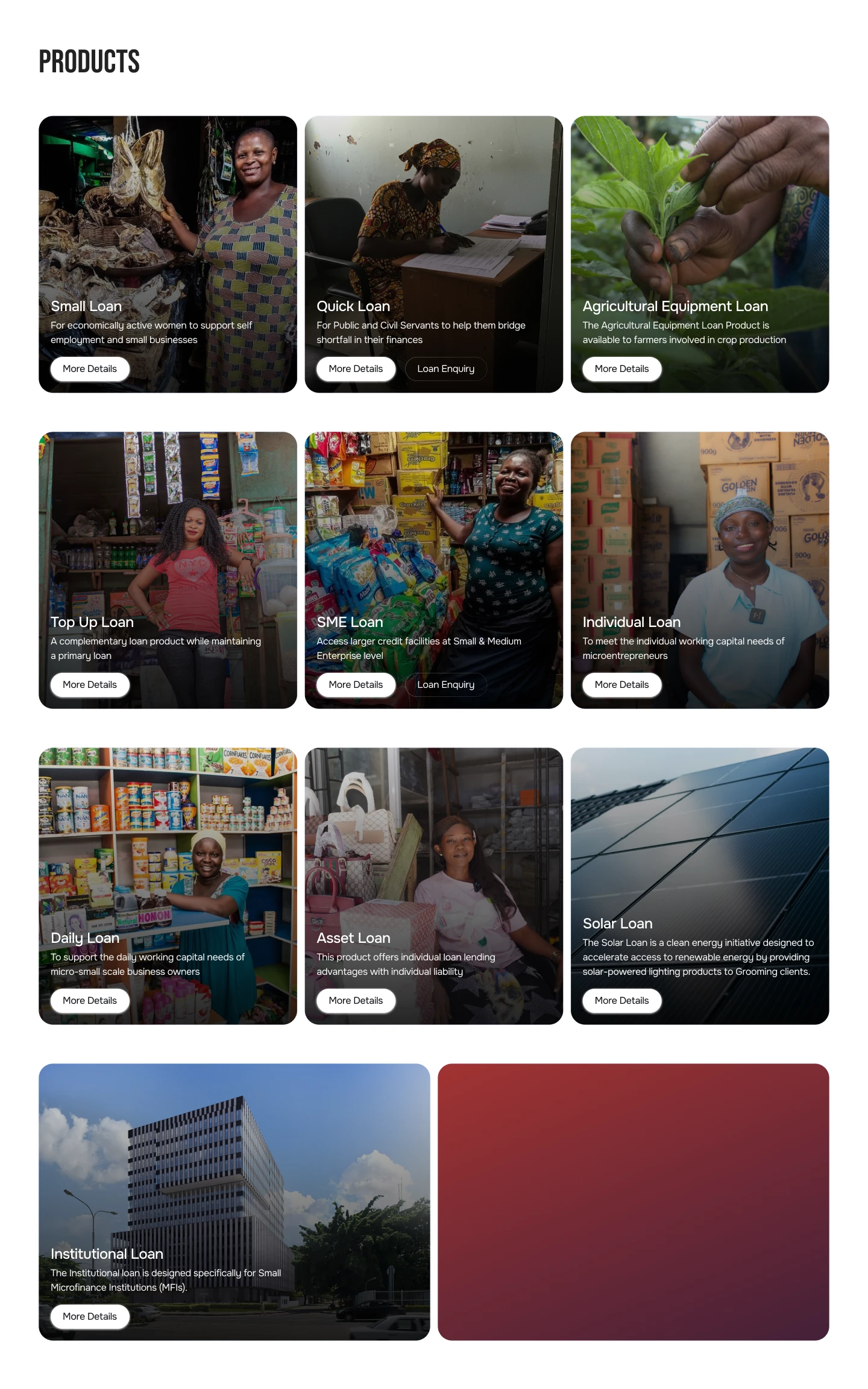Open Top Up Loan More Details
Image resolution: width=868 pixels, height=1389 pixels.
point(90,685)
